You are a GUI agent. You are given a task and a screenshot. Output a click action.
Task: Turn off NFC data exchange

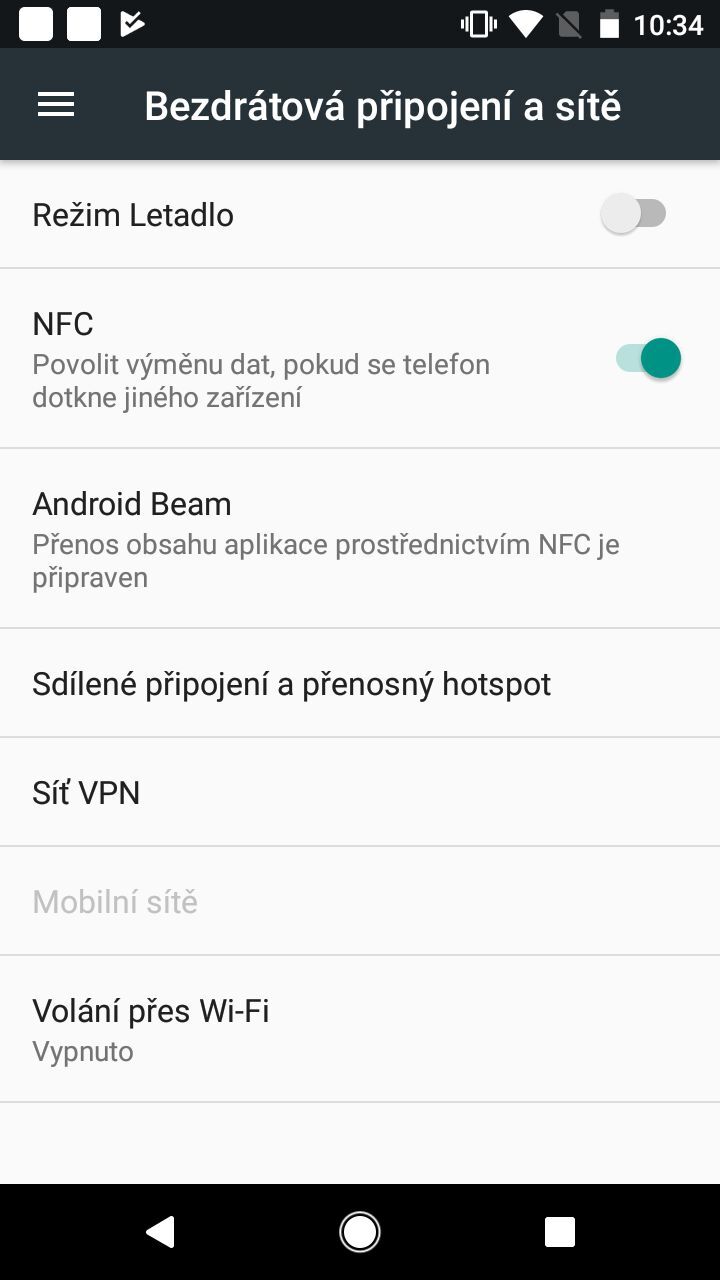pyautogui.click(x=646, y=357)
